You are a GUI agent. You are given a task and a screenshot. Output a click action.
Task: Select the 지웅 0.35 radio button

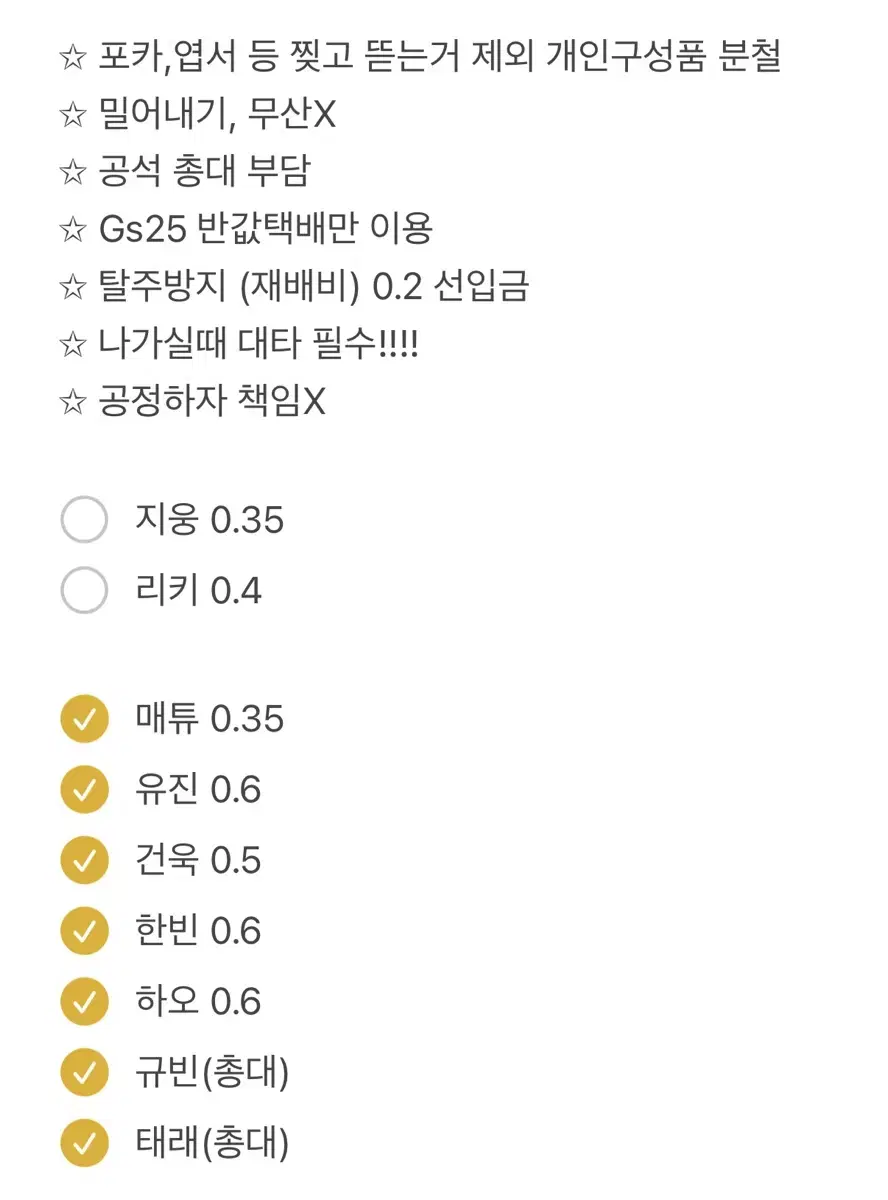click(84, 520)
